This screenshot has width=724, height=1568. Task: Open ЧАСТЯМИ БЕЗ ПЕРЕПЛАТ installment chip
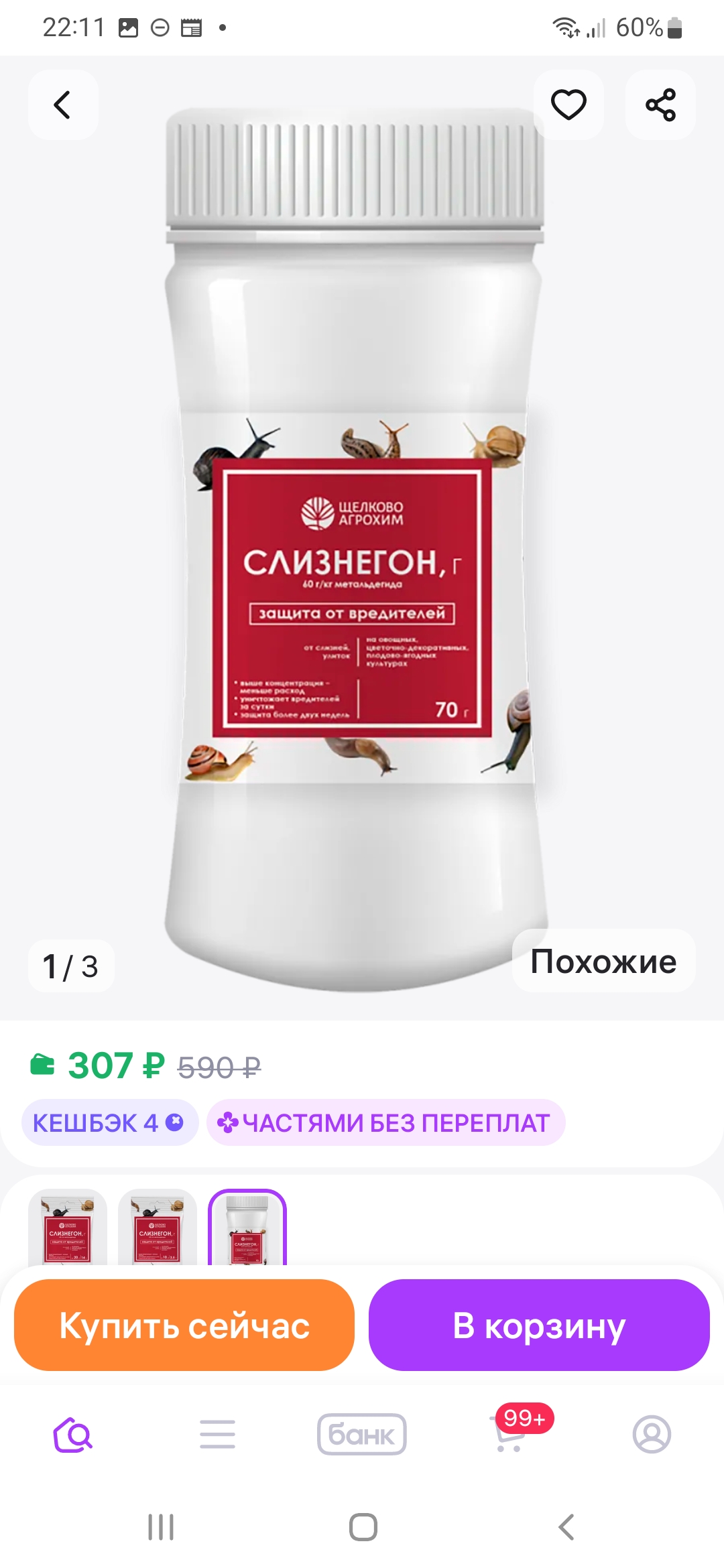[x=385, y=1122]
